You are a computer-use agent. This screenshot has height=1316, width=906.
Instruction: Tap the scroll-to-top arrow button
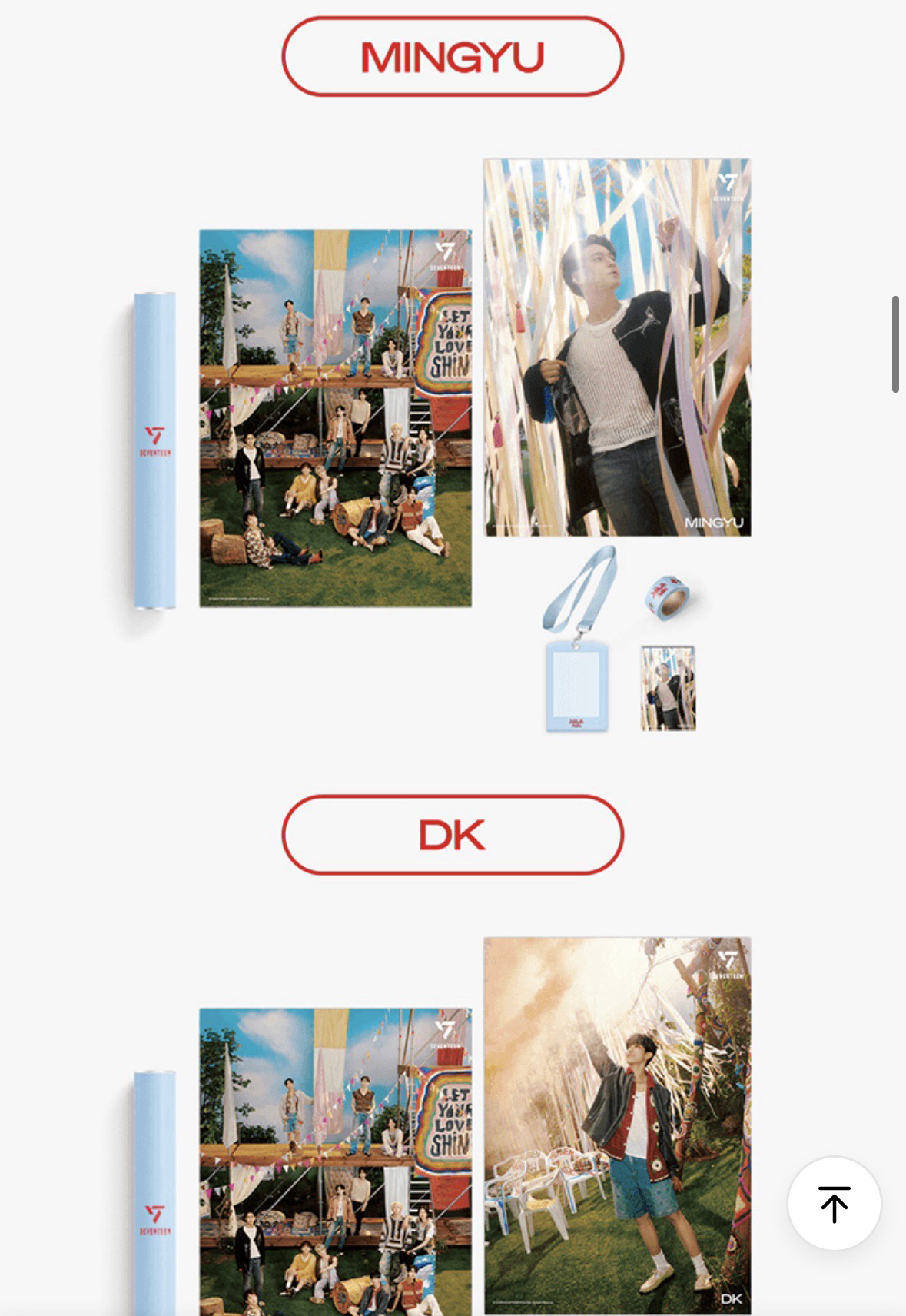(834, 1203)
